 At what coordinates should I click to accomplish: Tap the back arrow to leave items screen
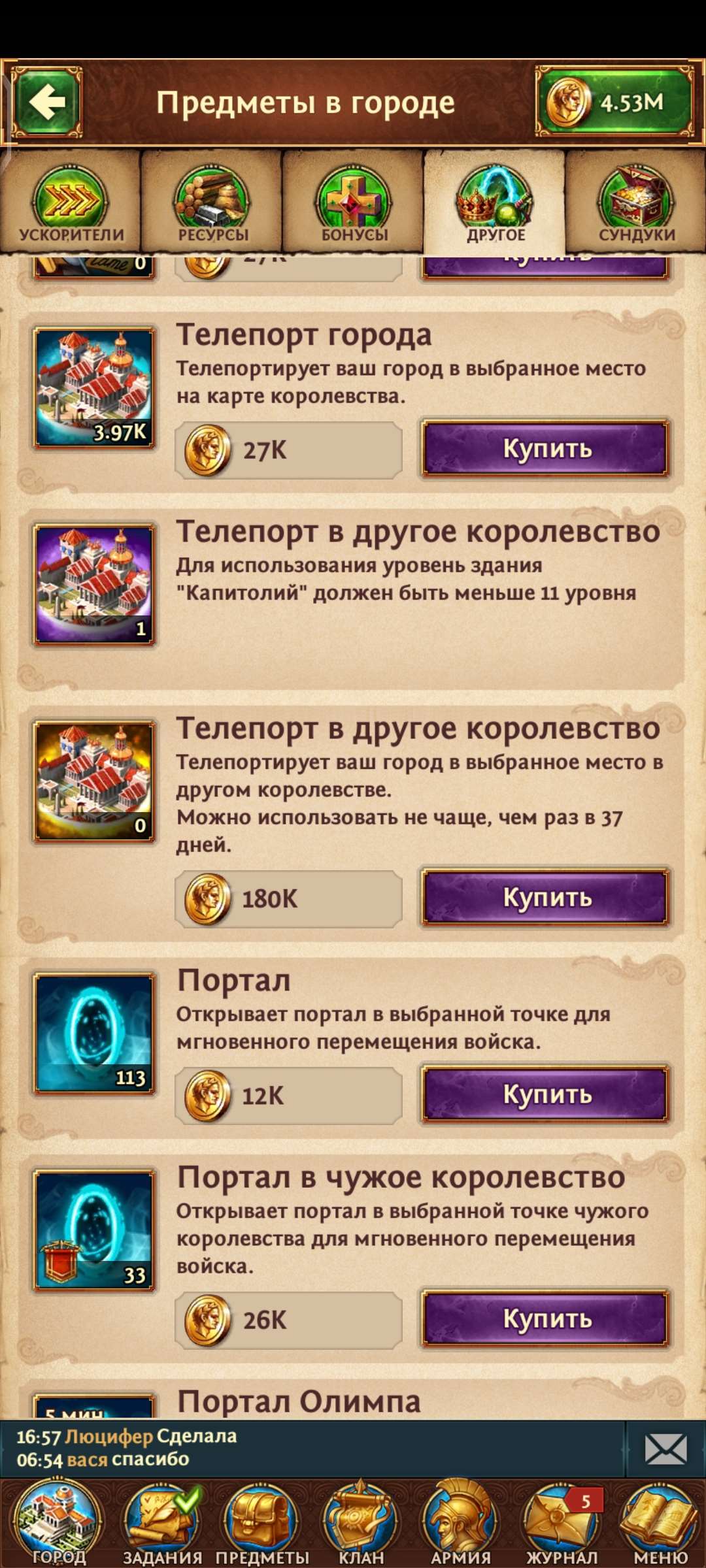point(46,101)
